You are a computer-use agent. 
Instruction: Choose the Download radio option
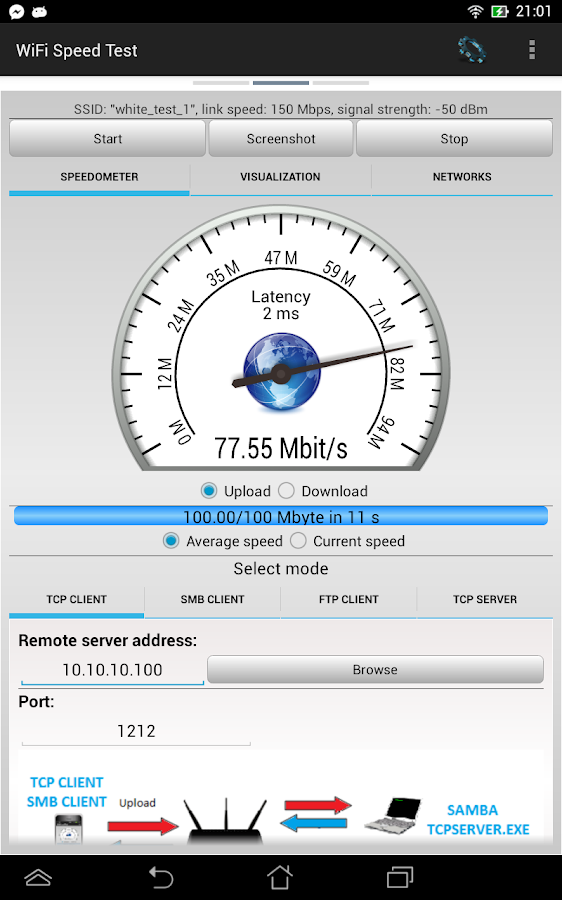(323, 491)
